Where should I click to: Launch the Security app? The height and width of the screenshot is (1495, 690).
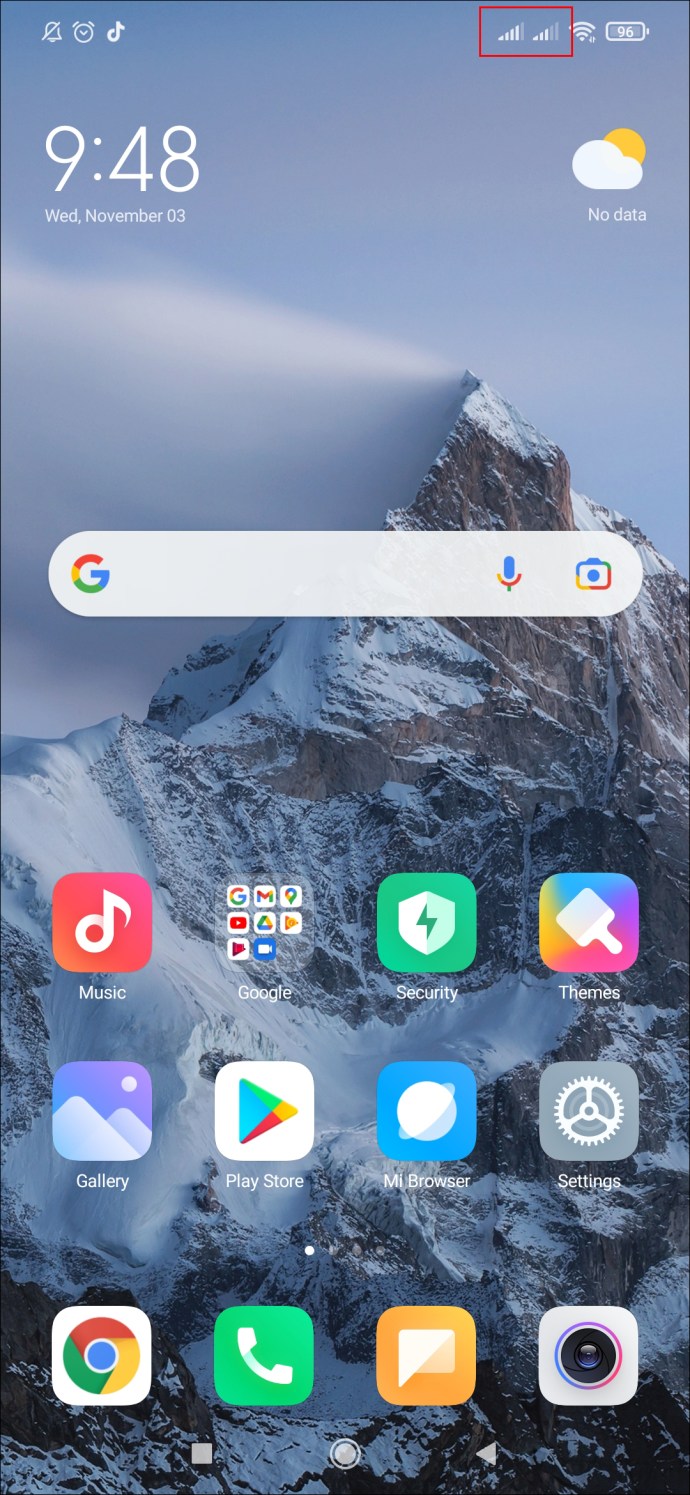(427, 923)
